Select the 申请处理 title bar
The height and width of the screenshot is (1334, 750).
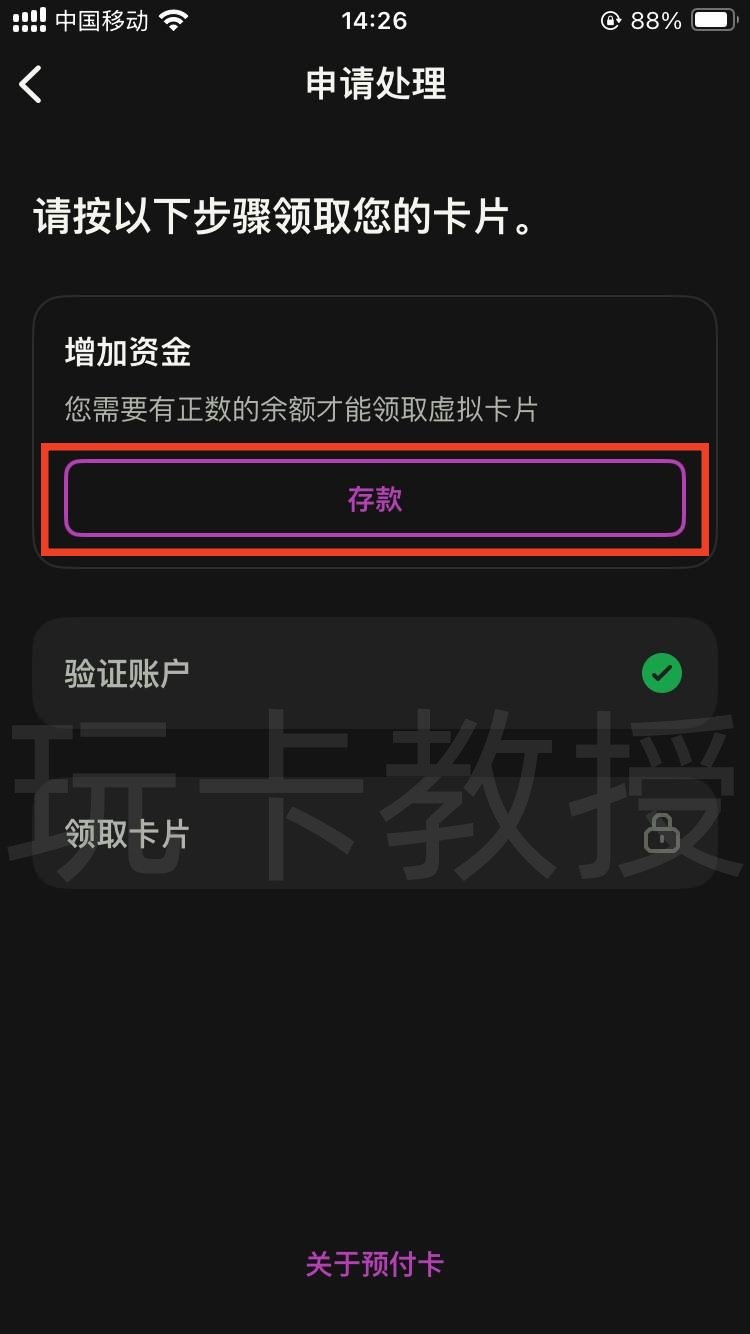374,86
